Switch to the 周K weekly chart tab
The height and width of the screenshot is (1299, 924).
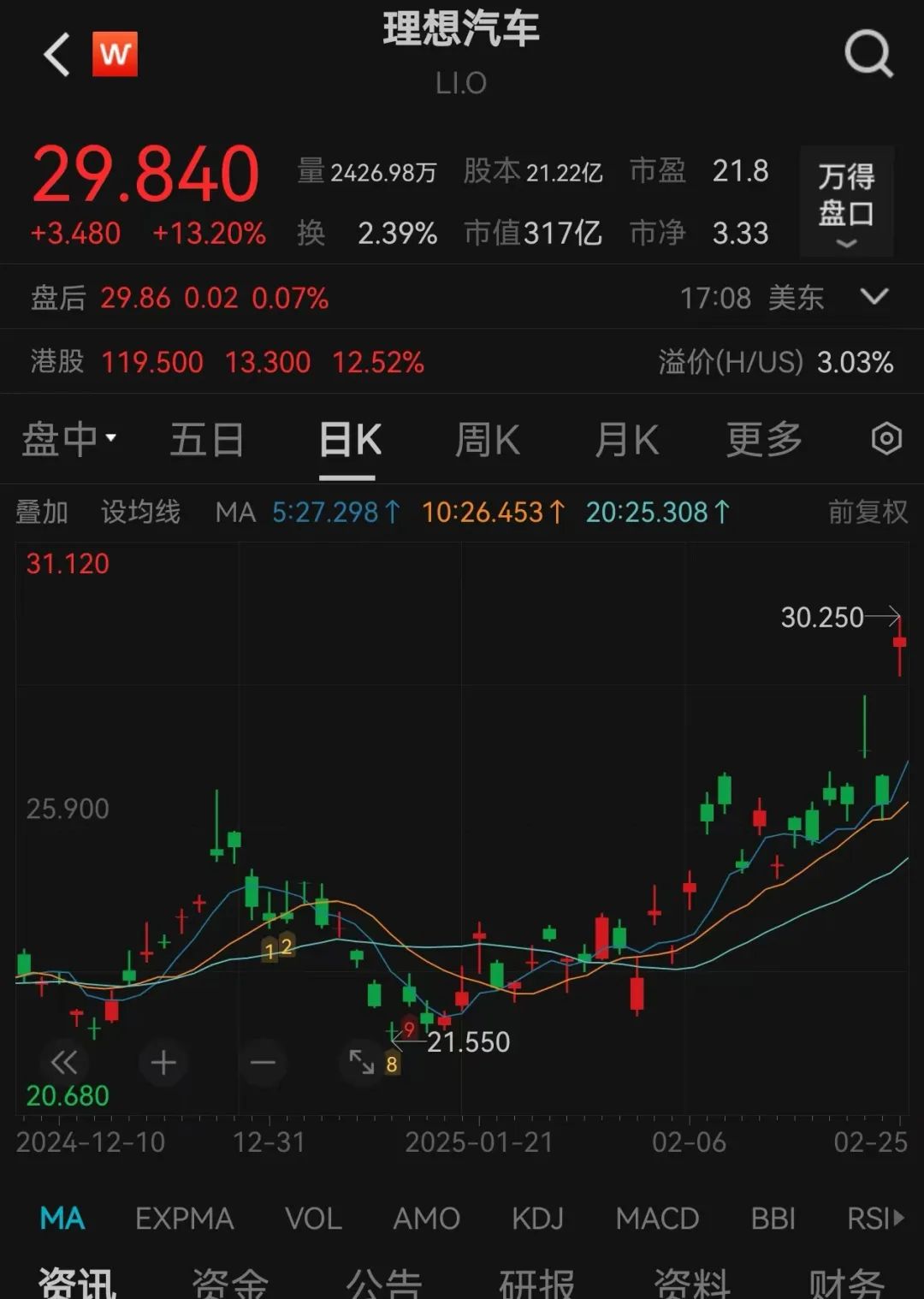tap(488, 439)
